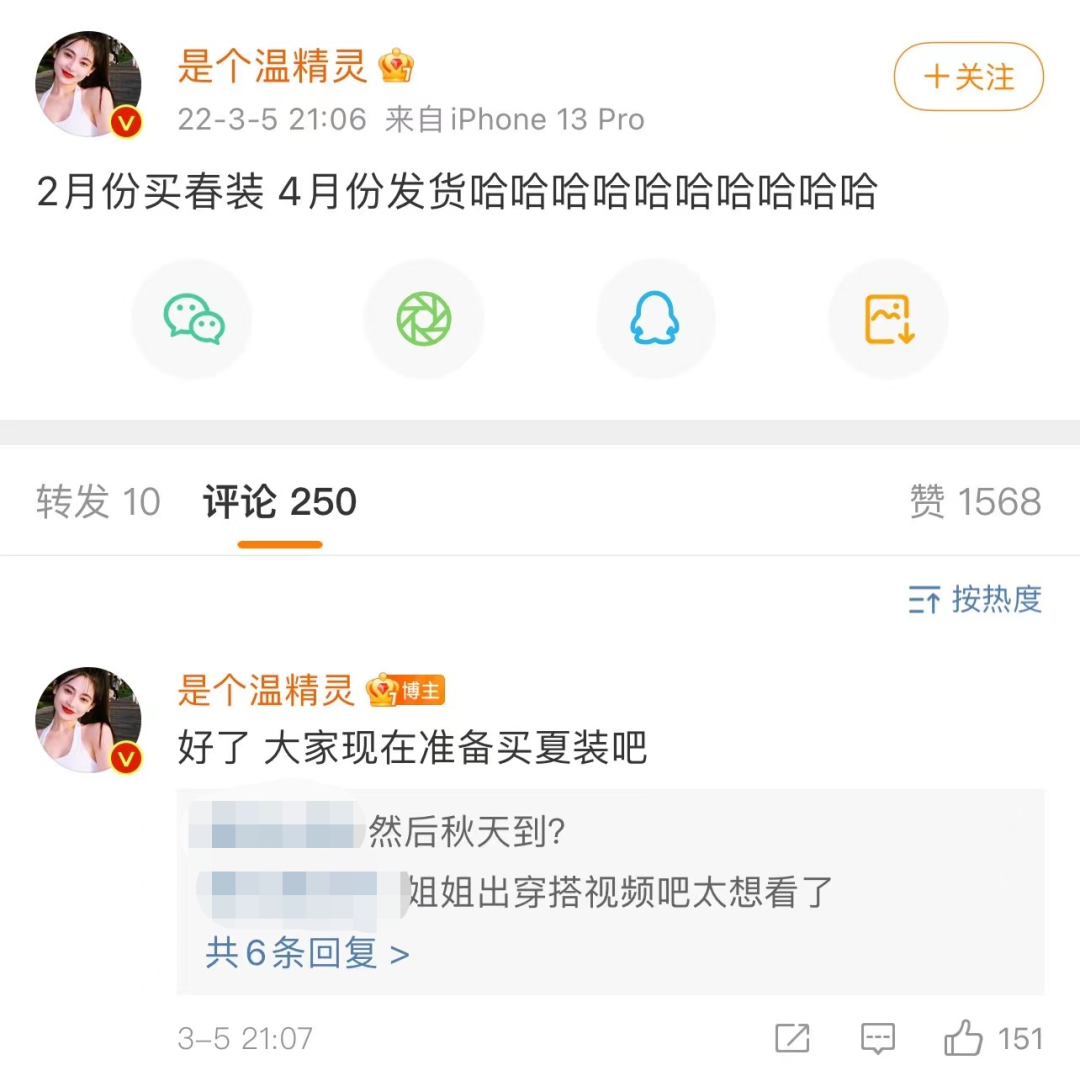The image size is (1080, 1081).
Task: Switch to the 转发 10 tab
Action: [x=98, y=502]
